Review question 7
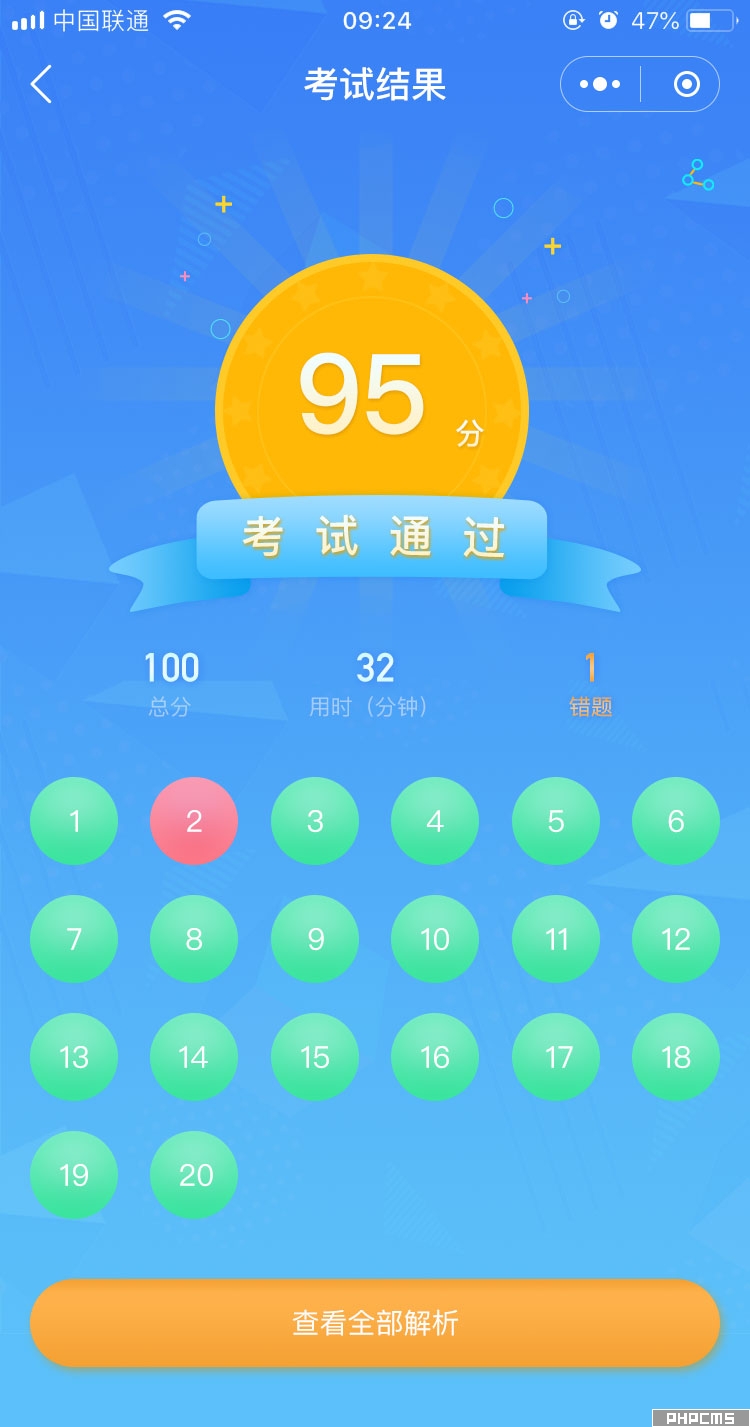Image resolution: width=750 pixels, height=1427 pixels. [74, 939]
